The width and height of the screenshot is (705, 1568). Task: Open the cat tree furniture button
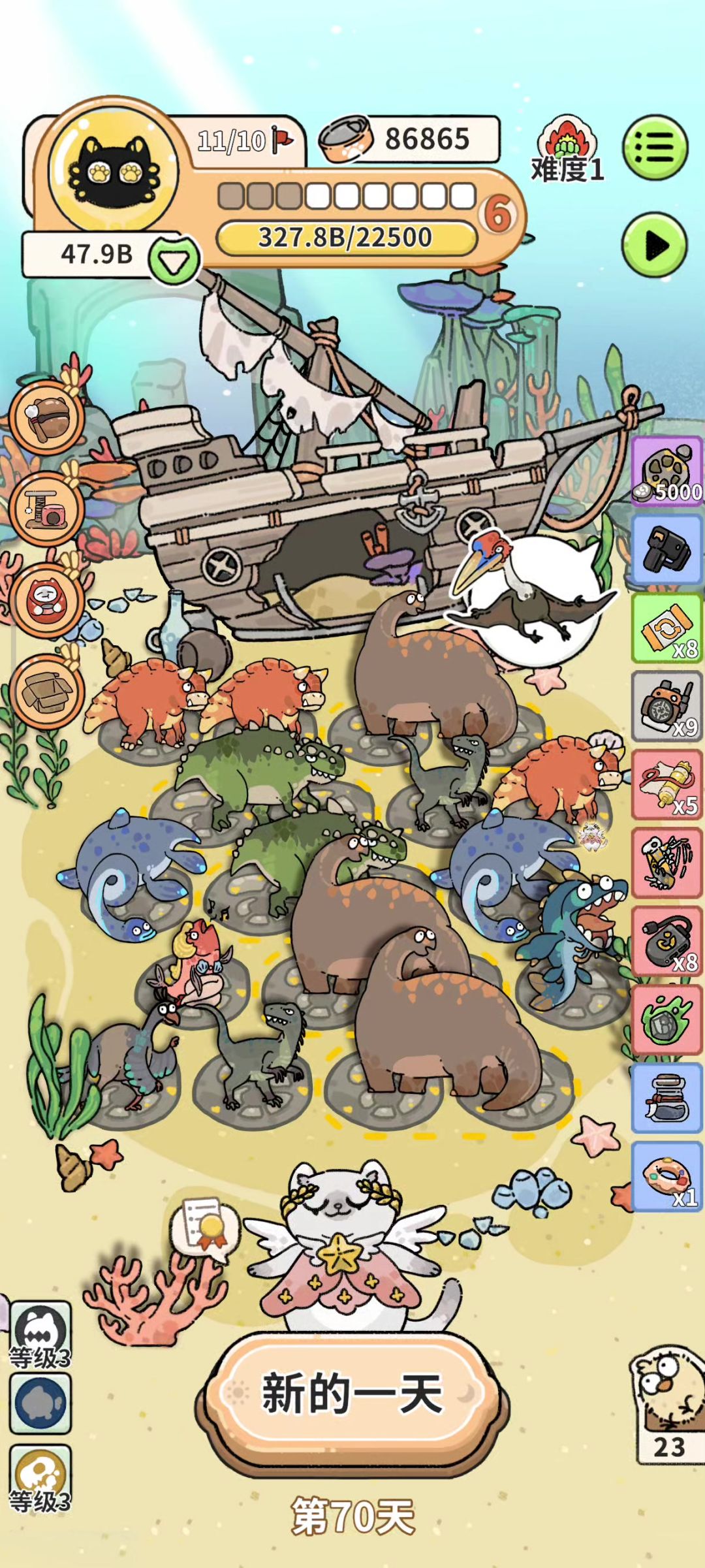[x=47, y=509]
